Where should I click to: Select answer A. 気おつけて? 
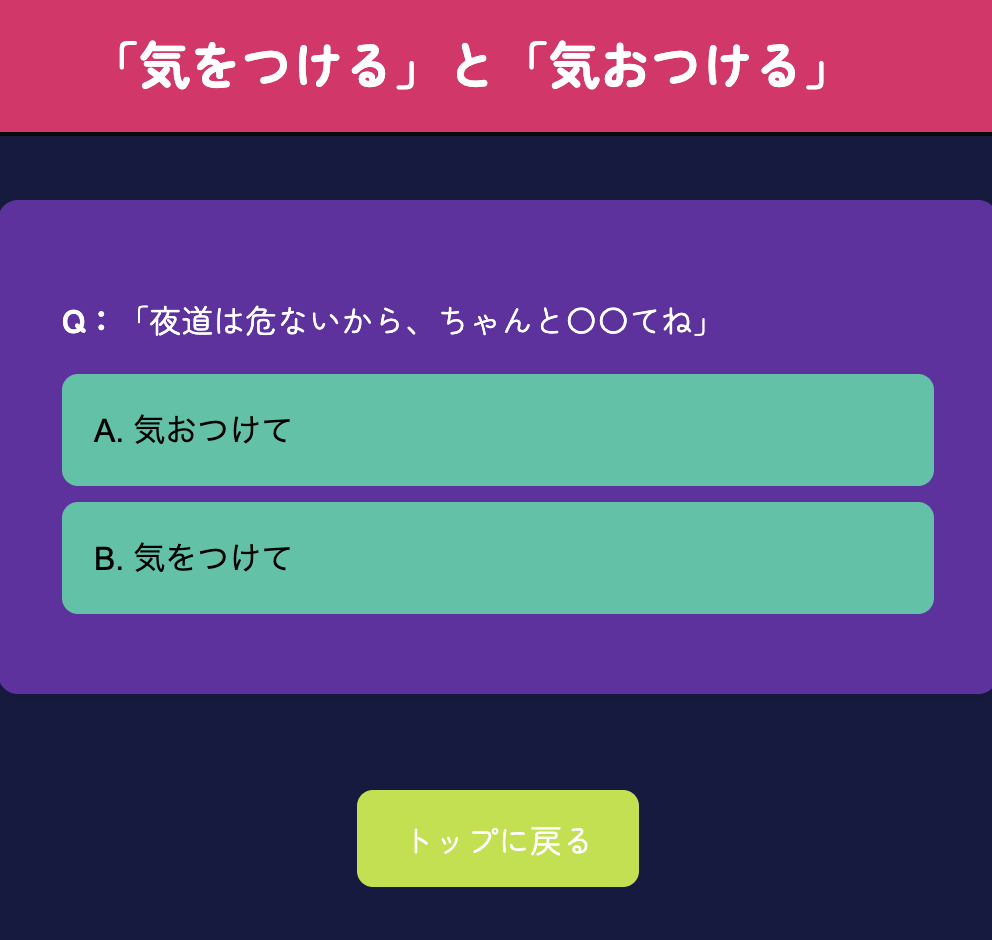click(497, 430)
